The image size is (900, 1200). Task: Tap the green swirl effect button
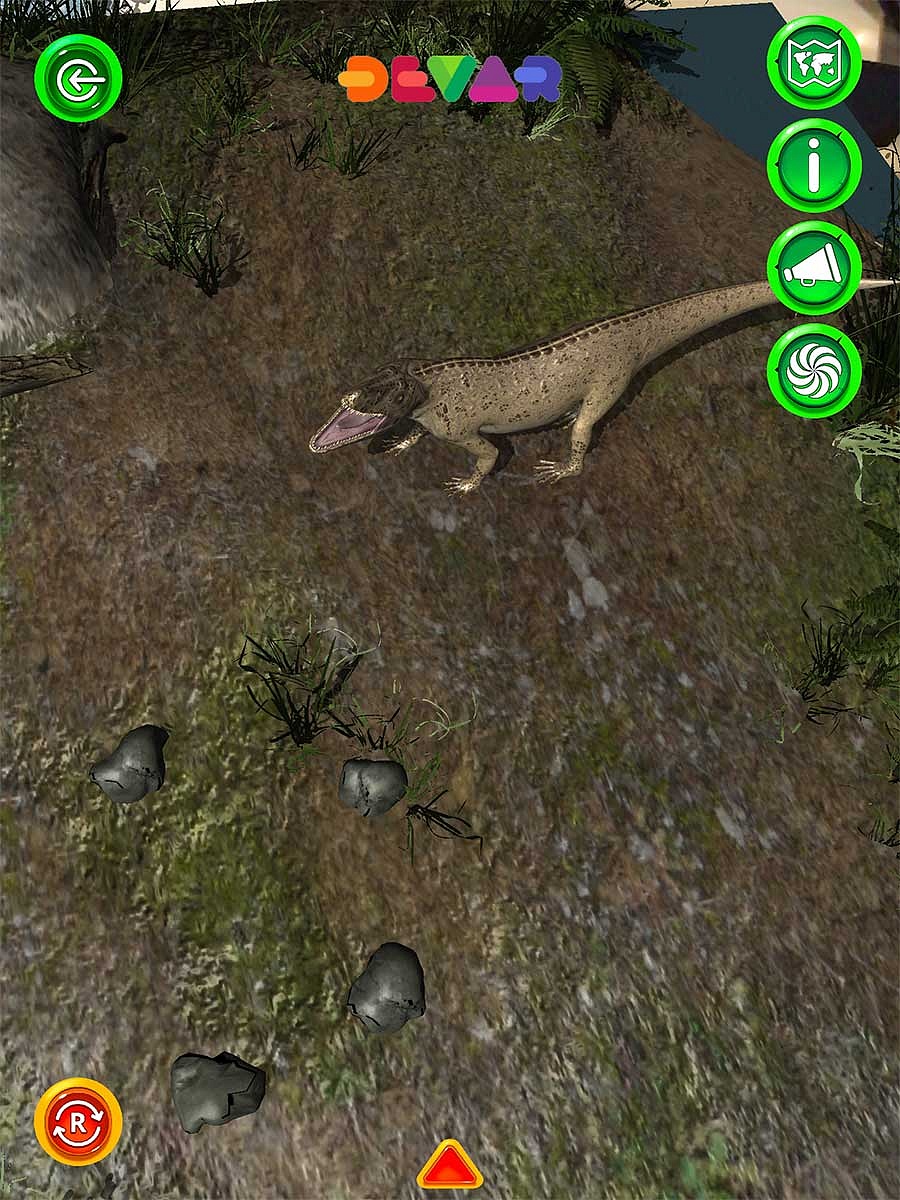tap(814, 371)
